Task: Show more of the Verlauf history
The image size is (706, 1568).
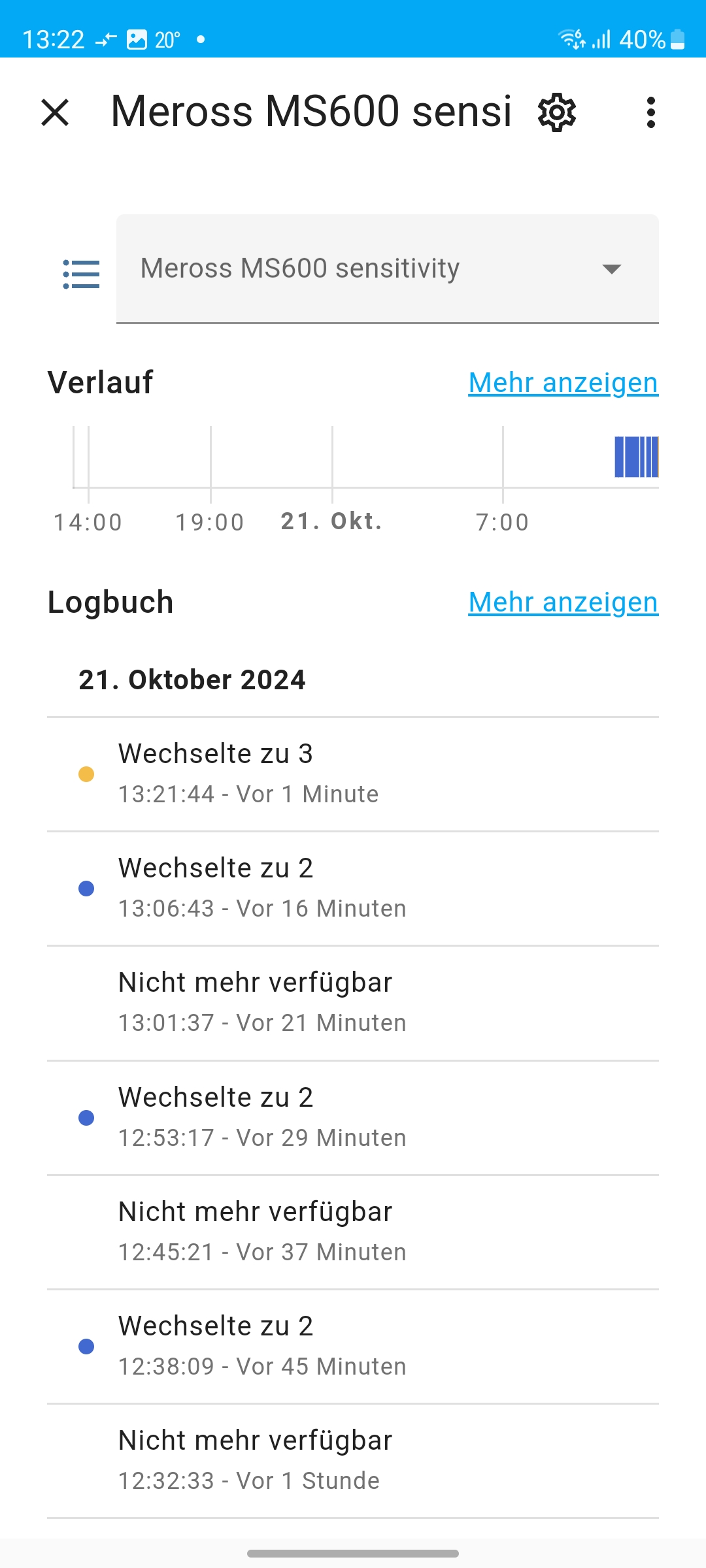Action: point(563,383)
